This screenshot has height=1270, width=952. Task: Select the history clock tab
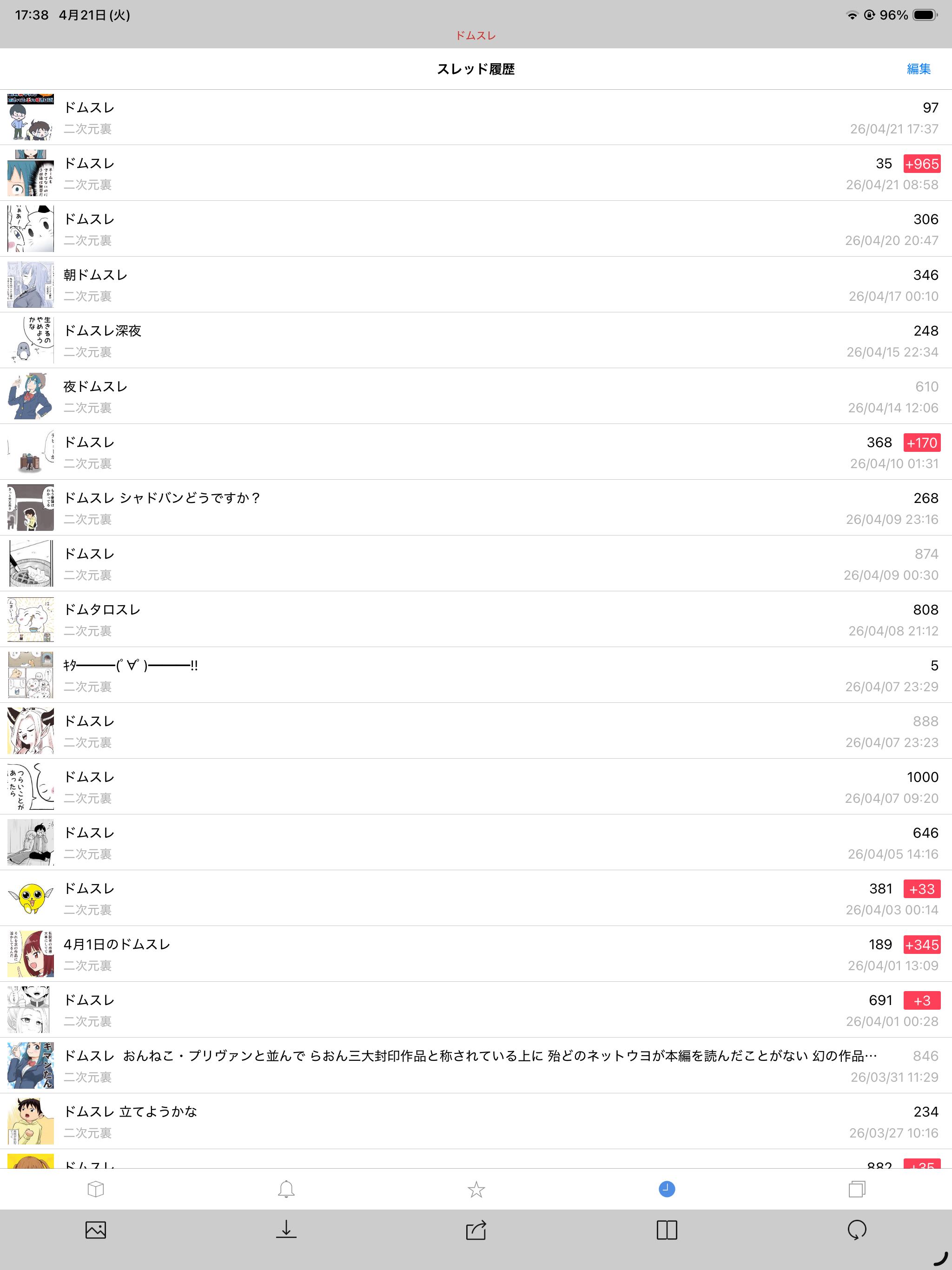pyautogui.click(x=667, y=1189)
